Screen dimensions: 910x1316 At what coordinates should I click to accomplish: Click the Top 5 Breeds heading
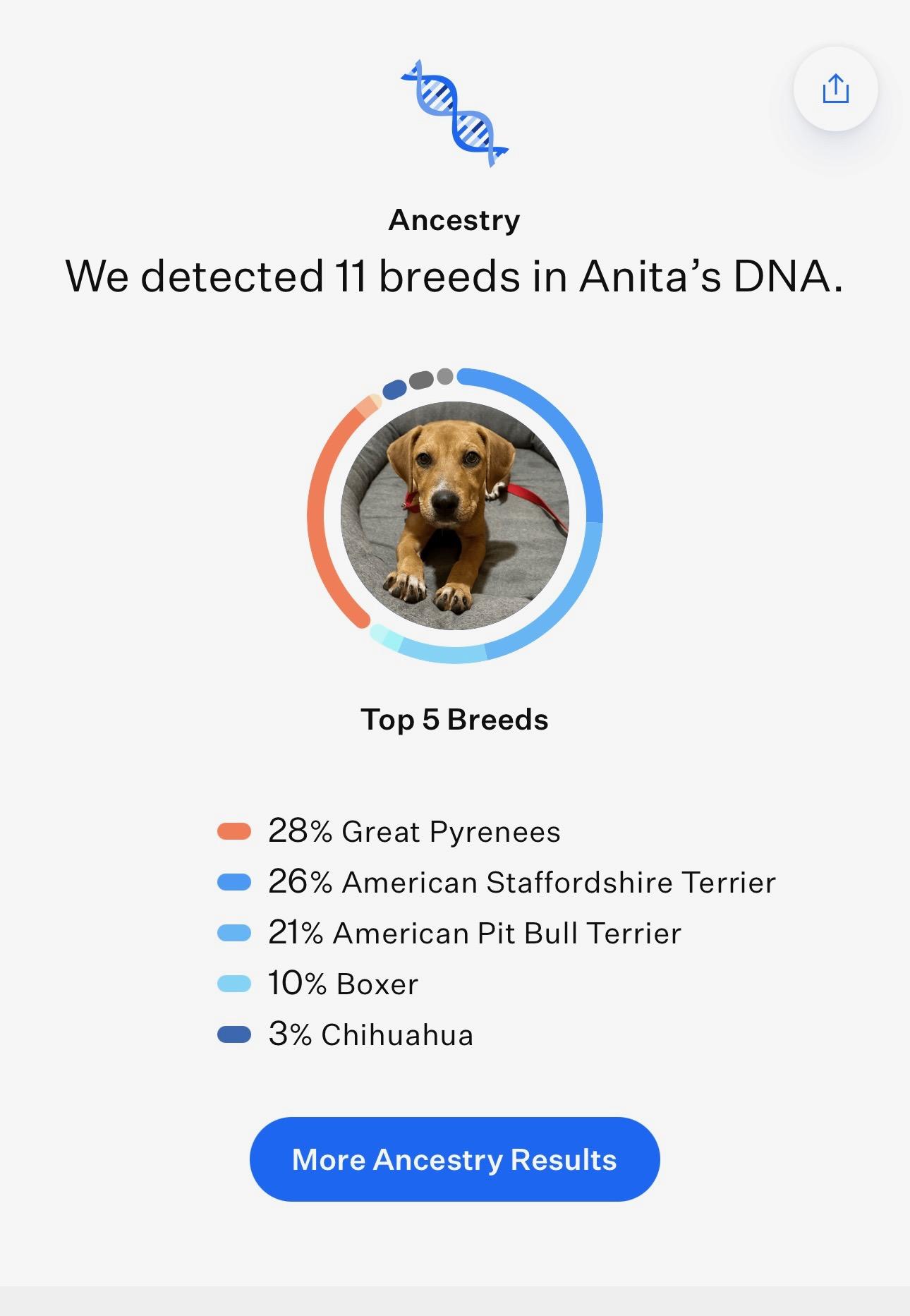tap(455, 720)
